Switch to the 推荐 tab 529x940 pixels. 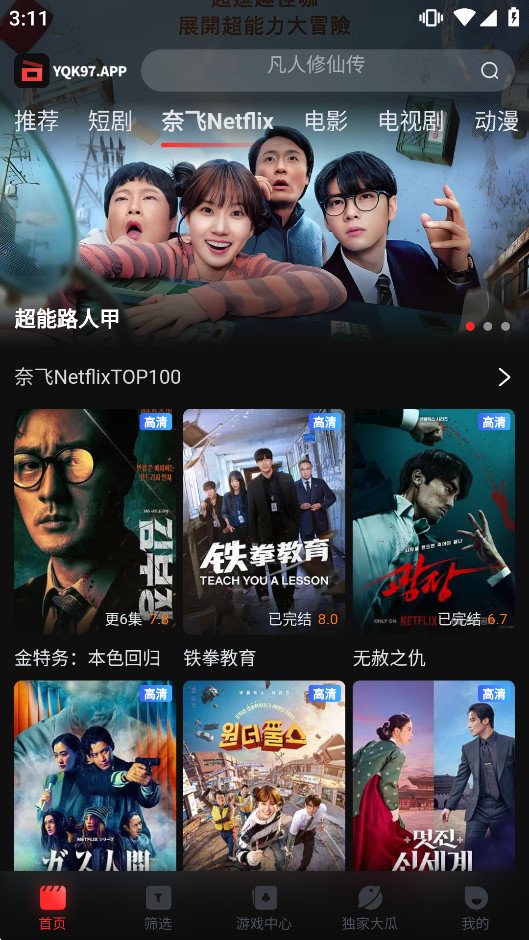pyautogui.click(x=37, y=121)
